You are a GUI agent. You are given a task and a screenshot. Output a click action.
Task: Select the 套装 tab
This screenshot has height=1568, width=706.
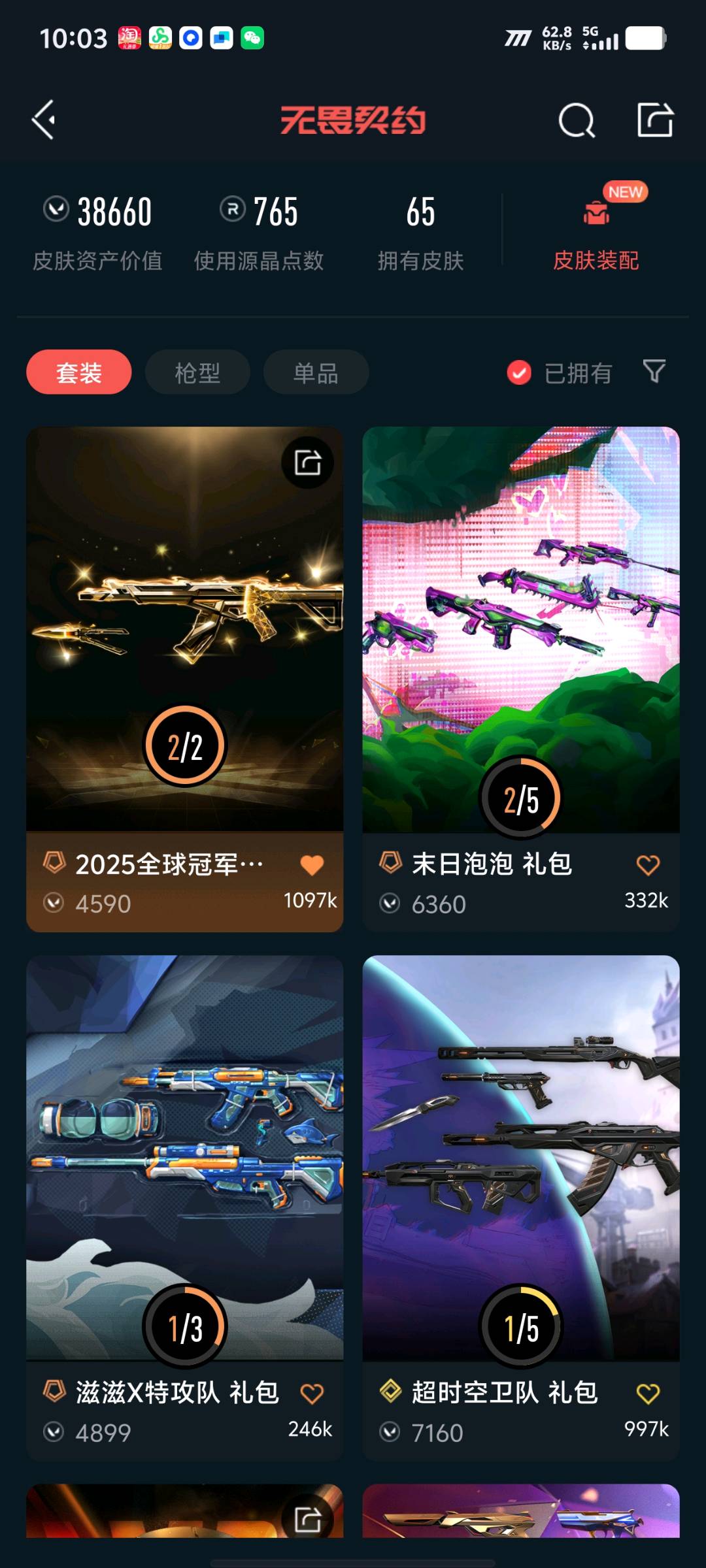[x=78, y=372]
